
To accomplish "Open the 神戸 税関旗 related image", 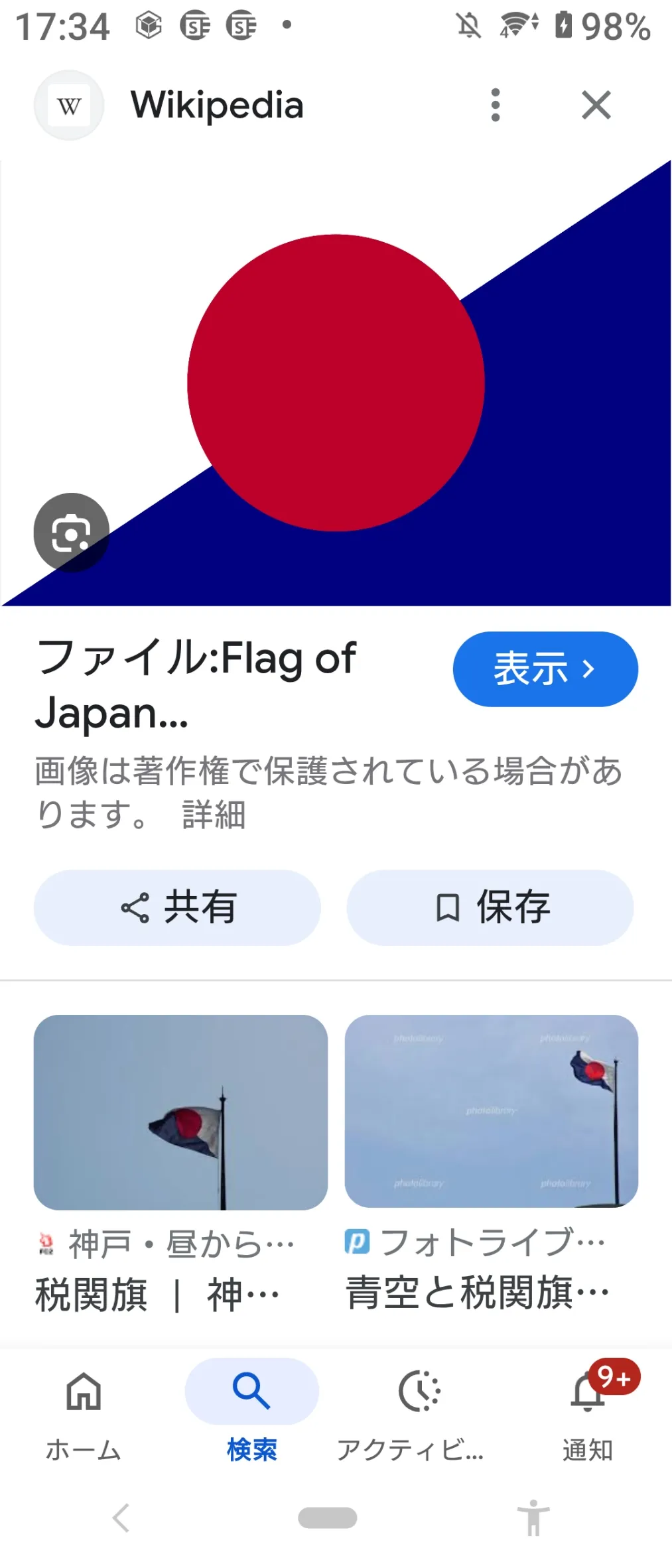I will [x=180, y=1112].
